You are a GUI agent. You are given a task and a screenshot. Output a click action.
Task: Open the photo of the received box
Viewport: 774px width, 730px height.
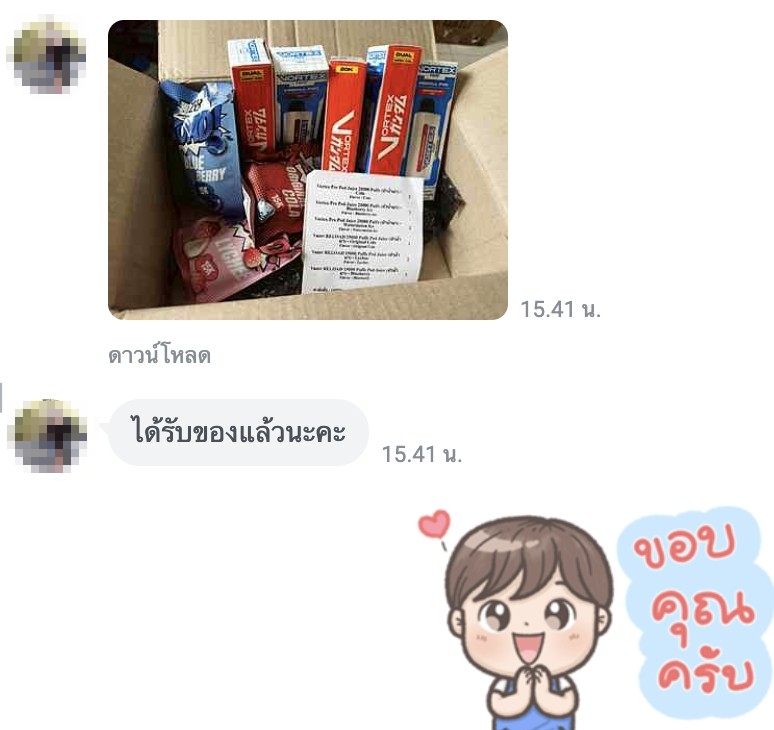click(x=307, y=169)
